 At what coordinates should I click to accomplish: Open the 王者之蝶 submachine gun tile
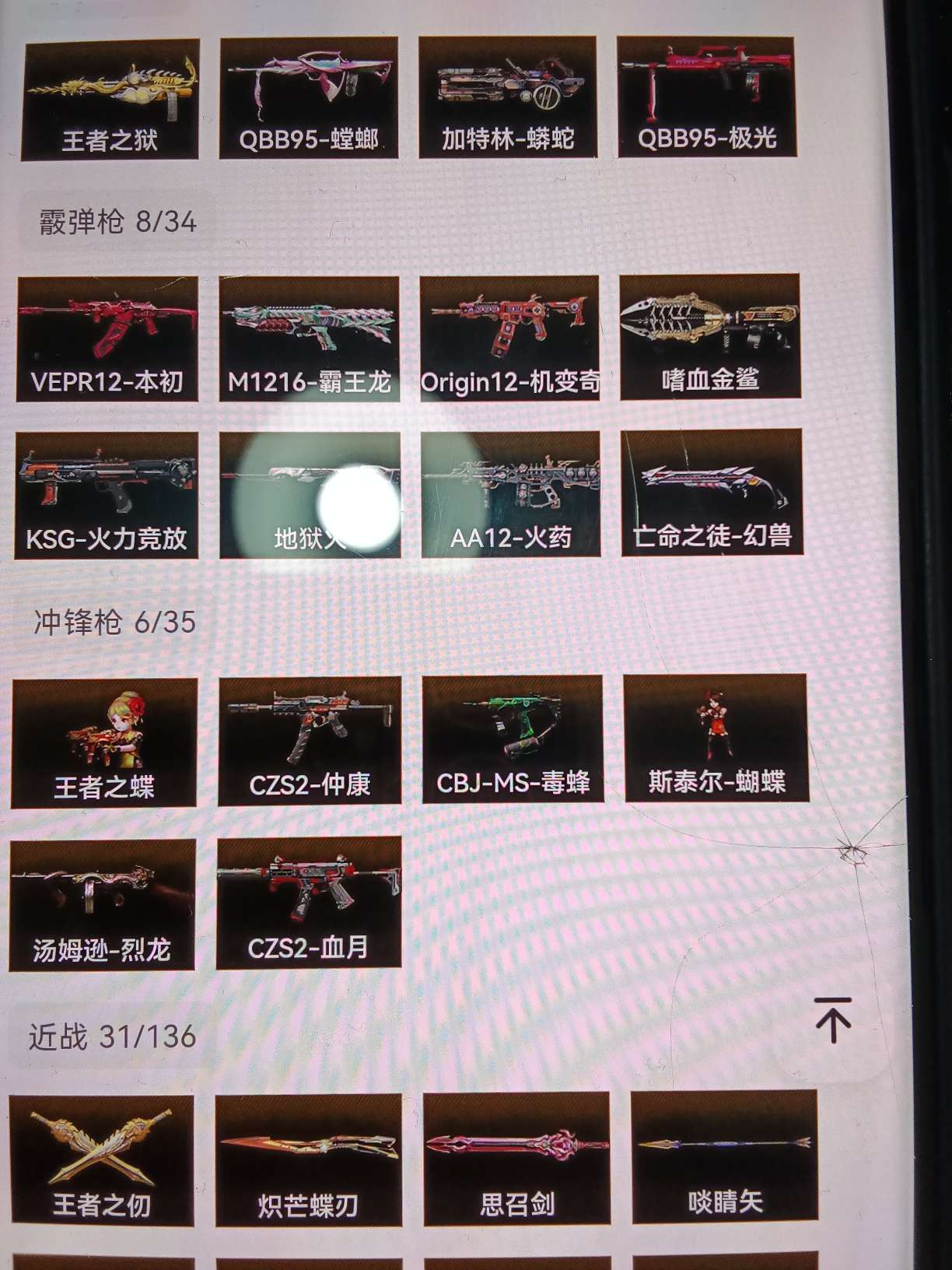103,743
